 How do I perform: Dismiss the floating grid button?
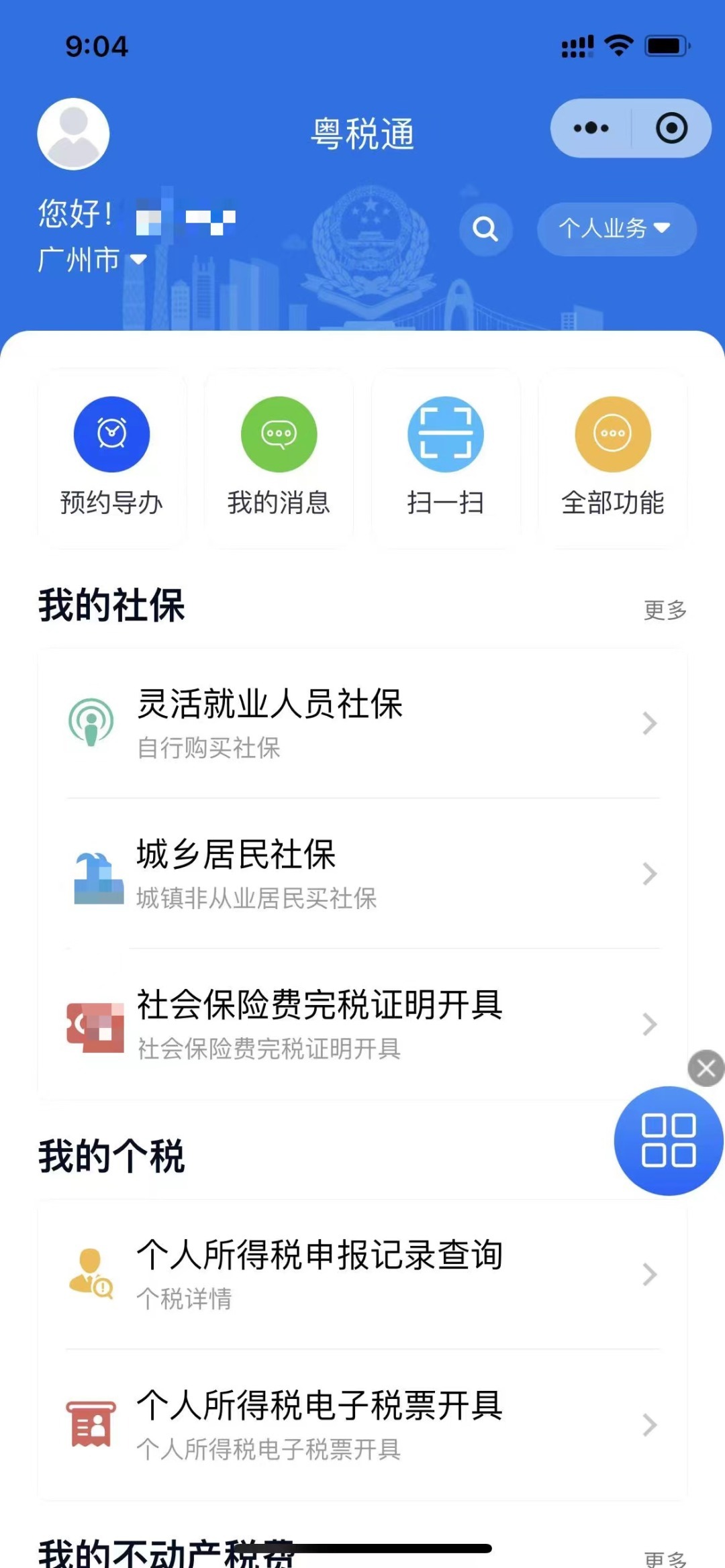706,1067
